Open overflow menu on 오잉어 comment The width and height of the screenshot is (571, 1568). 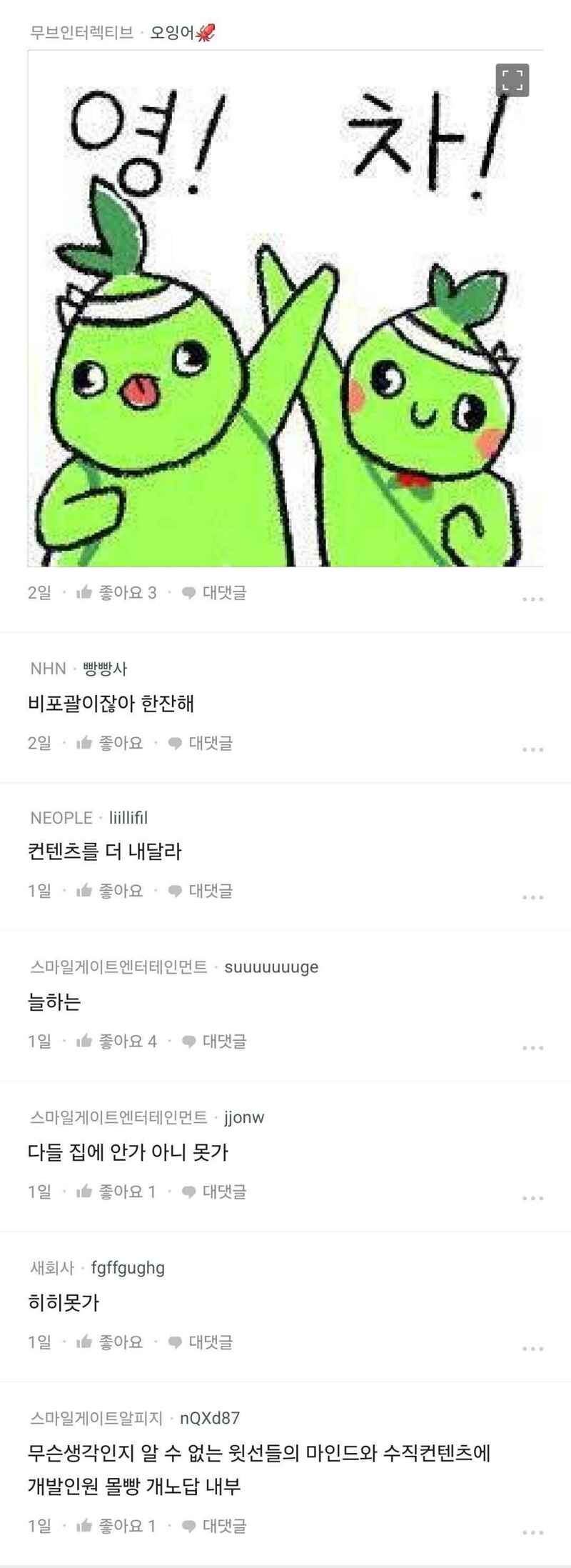(532, 599)
